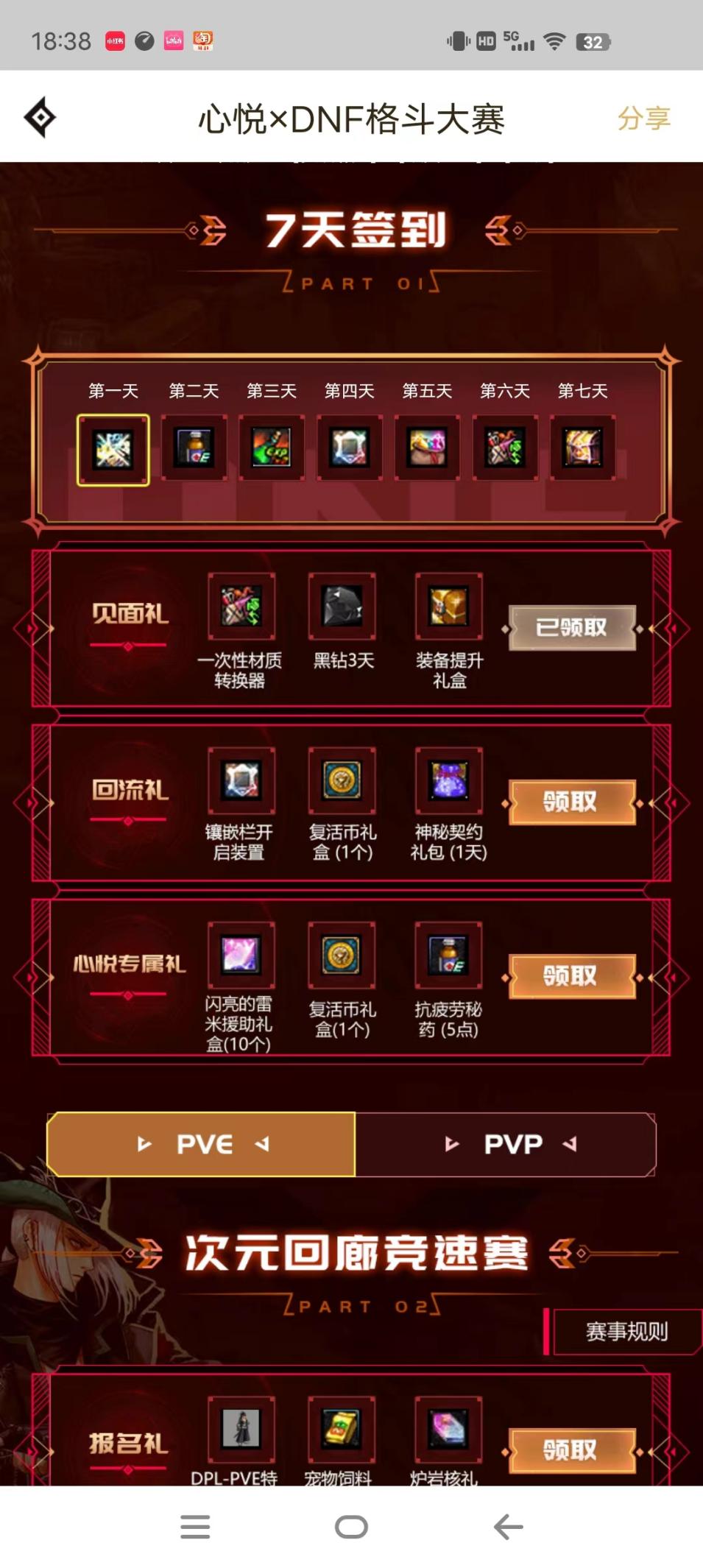Select the 第一天 sign-in reward

pyautogui.click(x=113, y=450)
